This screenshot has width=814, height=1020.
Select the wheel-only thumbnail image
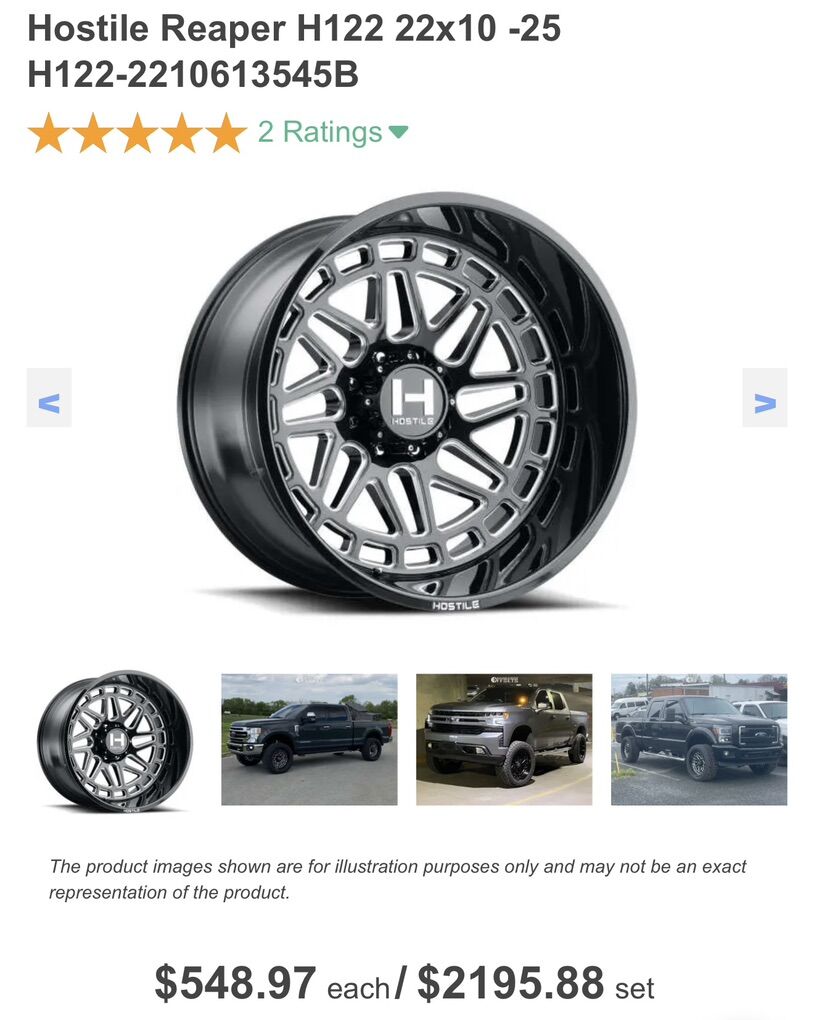point(113,740)
